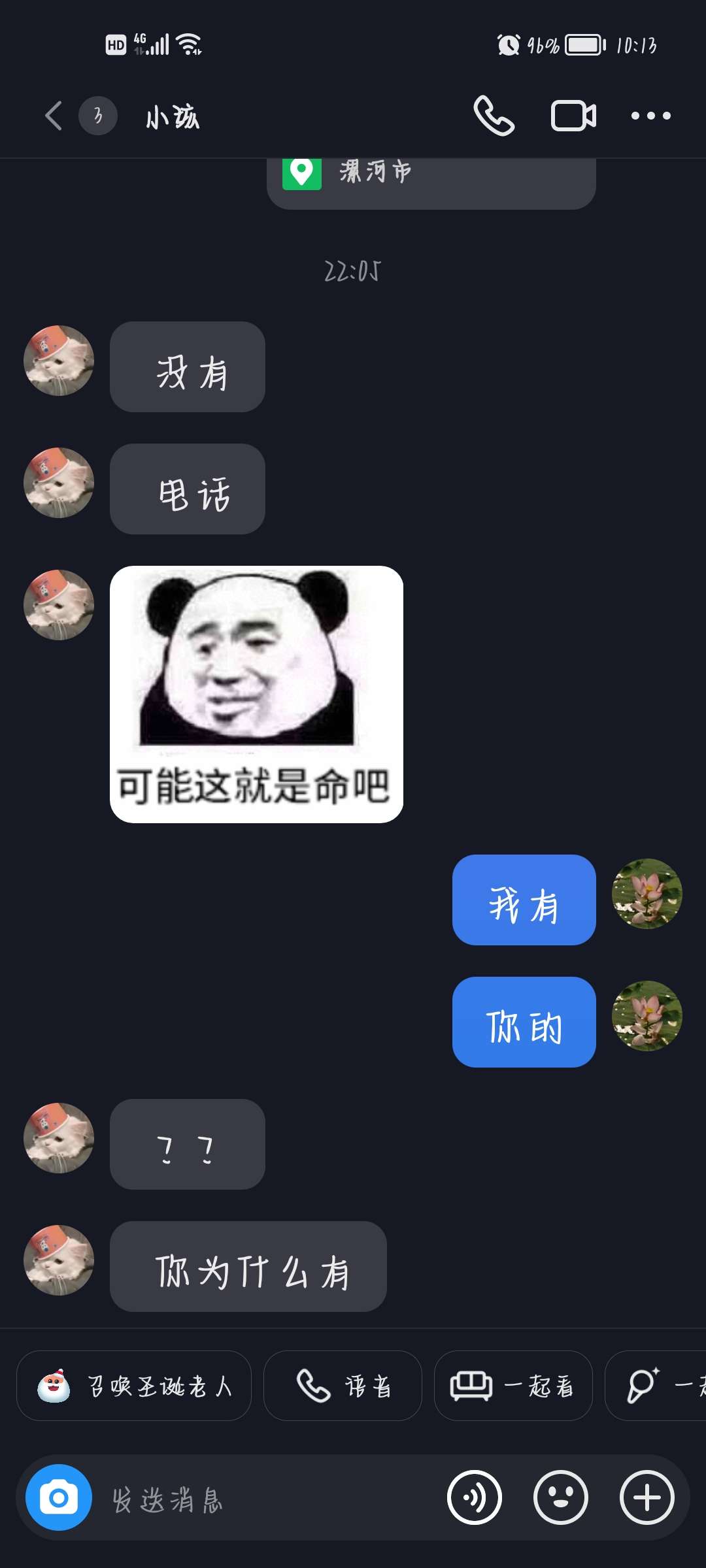Image resolution: width=706 pixels, height=1568 pixels.
Task: Open my avatar beside 我有
Action: coord(647,894)
